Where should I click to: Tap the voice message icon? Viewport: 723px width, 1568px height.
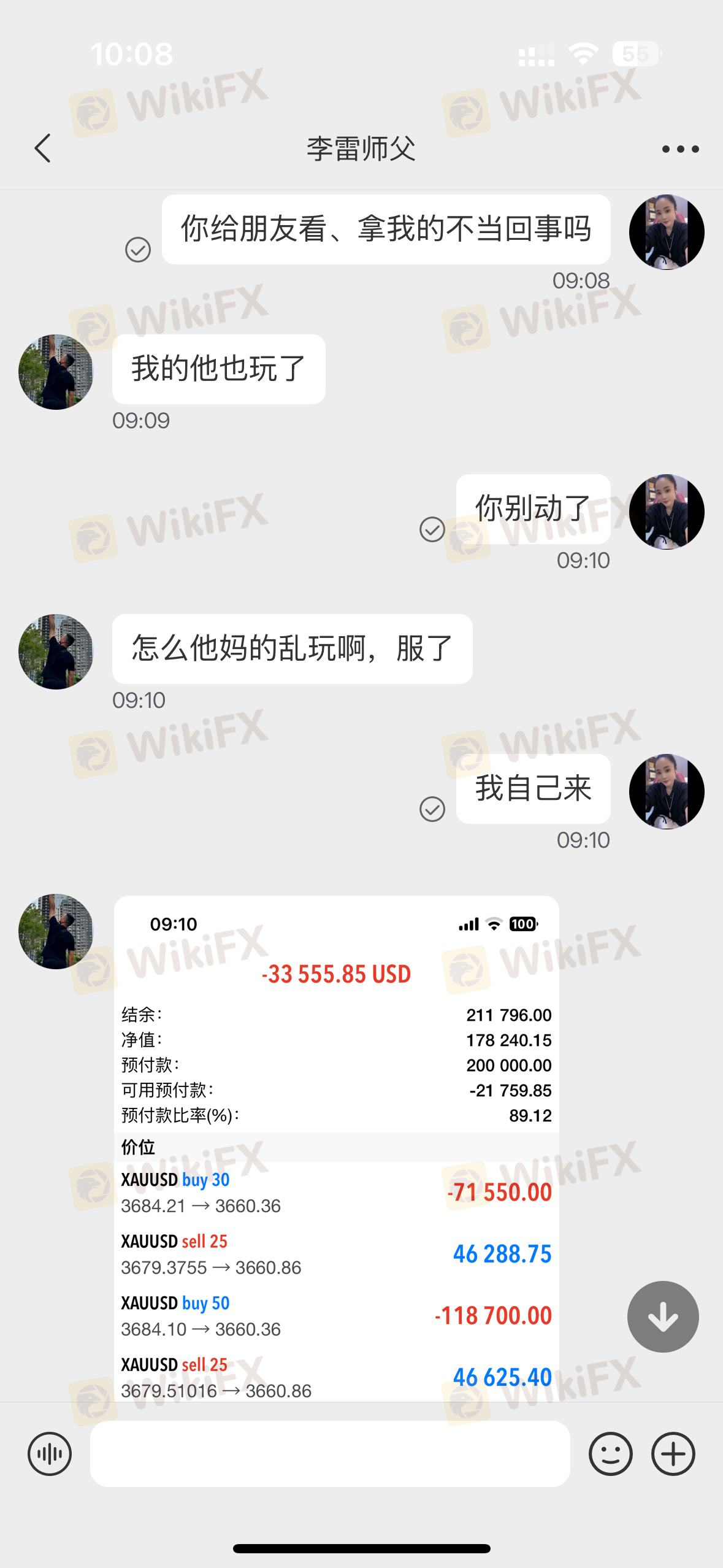point(50,1453)
